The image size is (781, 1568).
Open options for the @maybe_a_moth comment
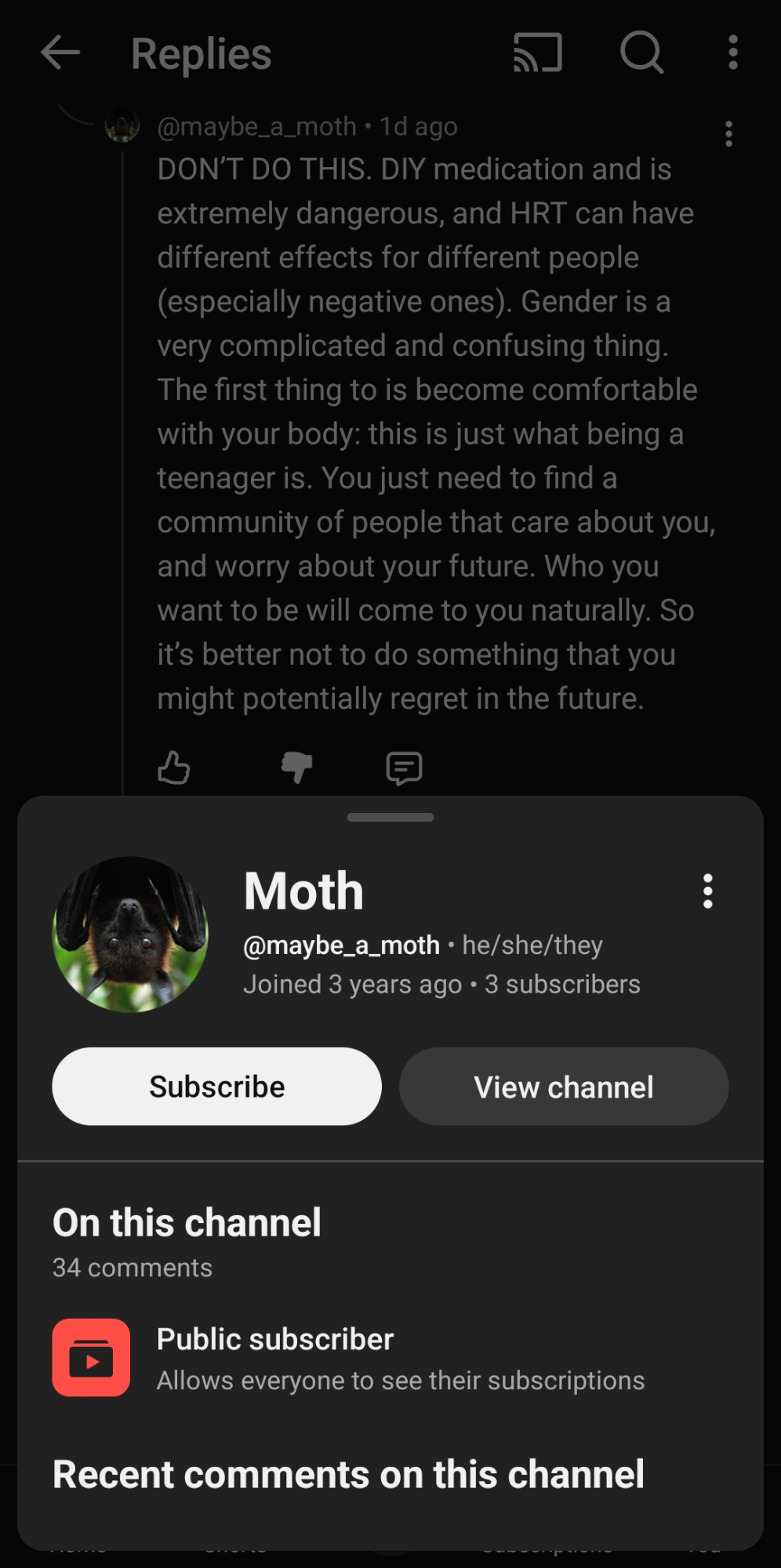(728, 134)
